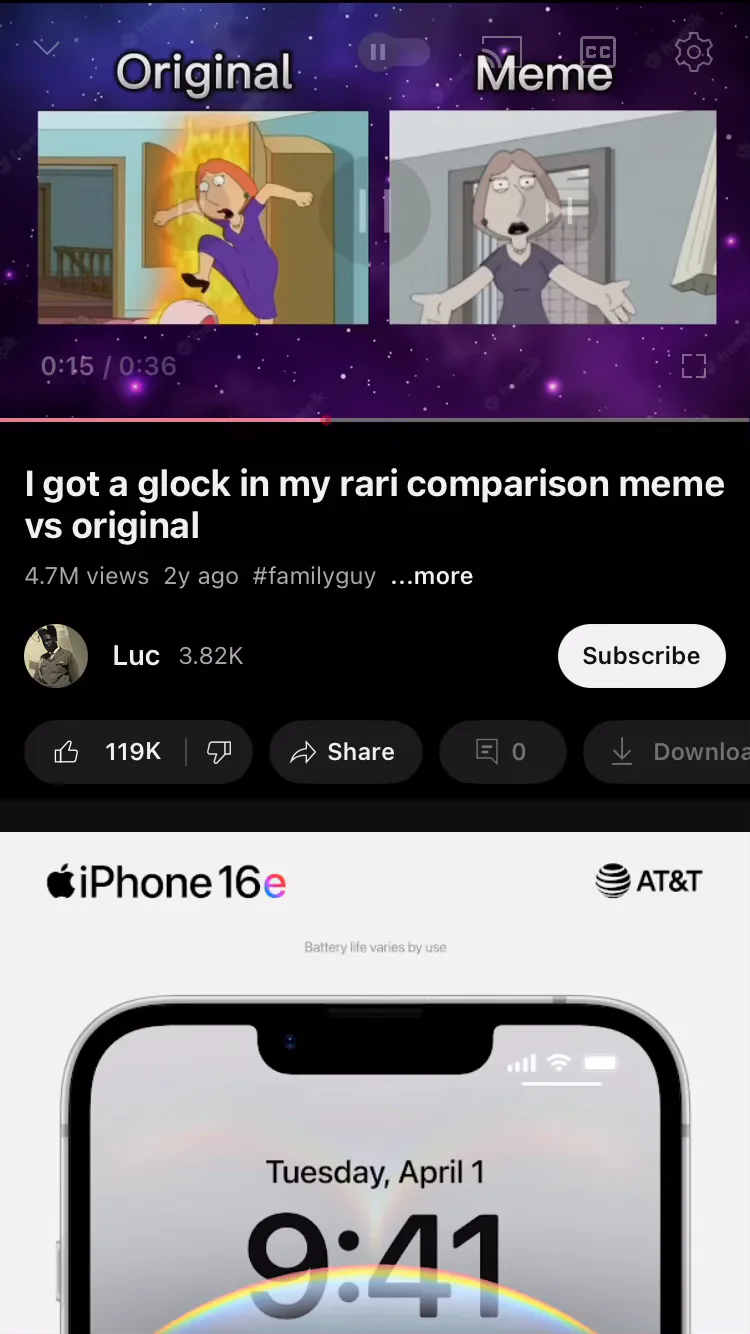Open the #familyguy hashtag

[314, 576]
